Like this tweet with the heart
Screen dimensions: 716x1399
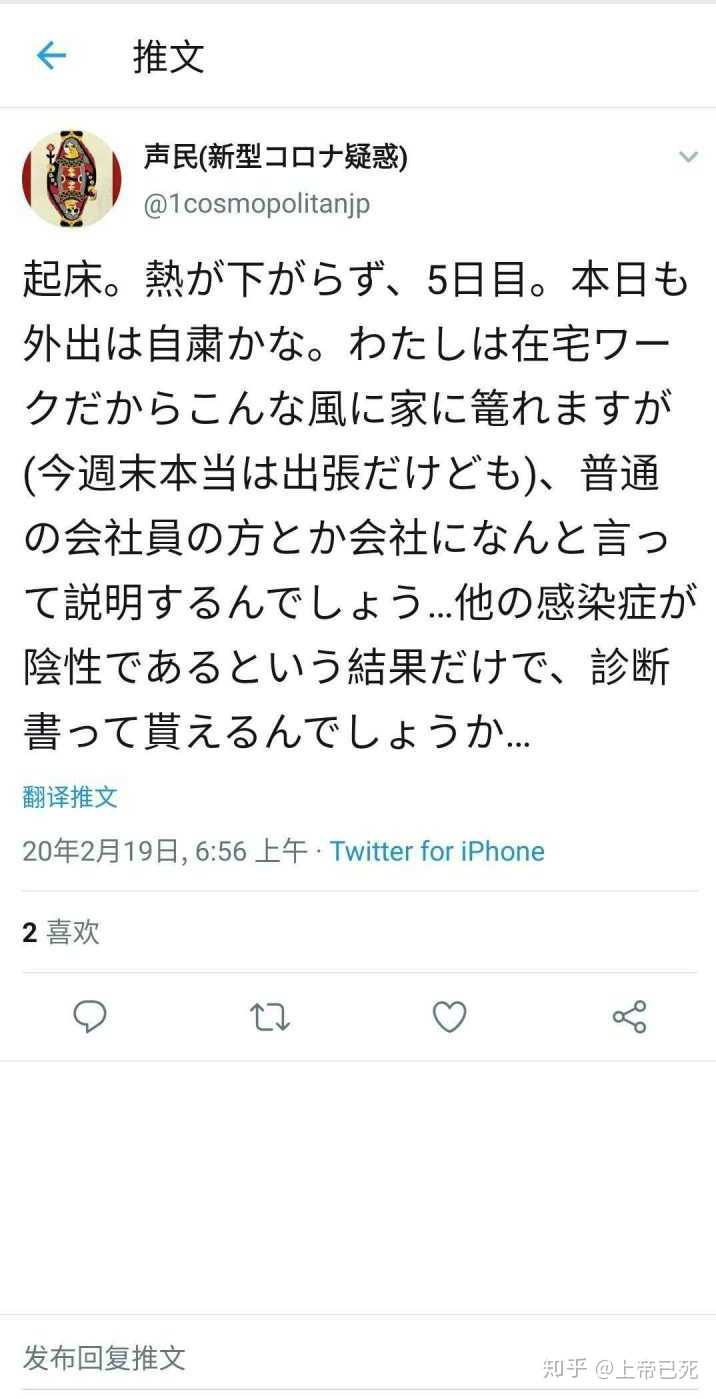pos(449,1017)
